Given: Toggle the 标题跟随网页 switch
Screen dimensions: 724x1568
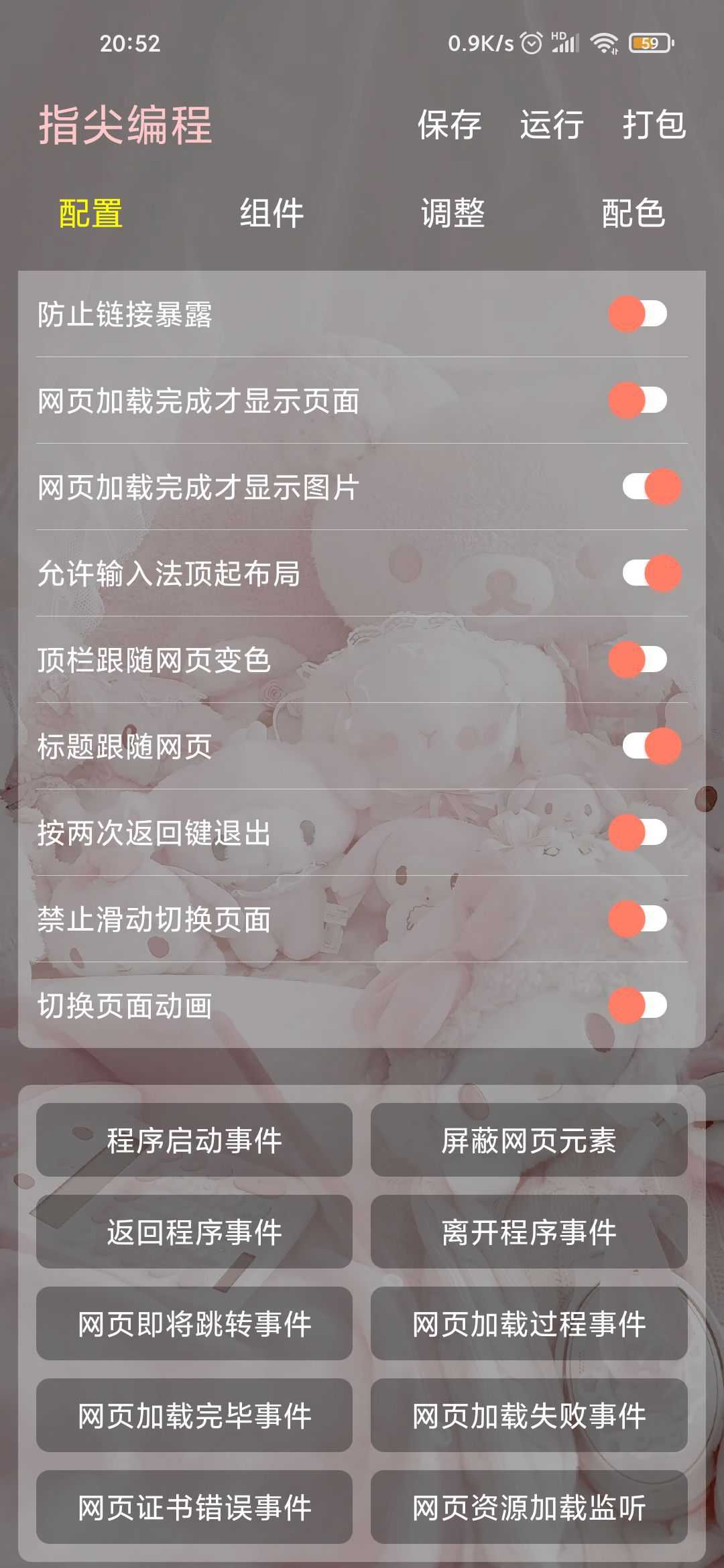Looking at the screenshot, I should click(x=650, y=746).
